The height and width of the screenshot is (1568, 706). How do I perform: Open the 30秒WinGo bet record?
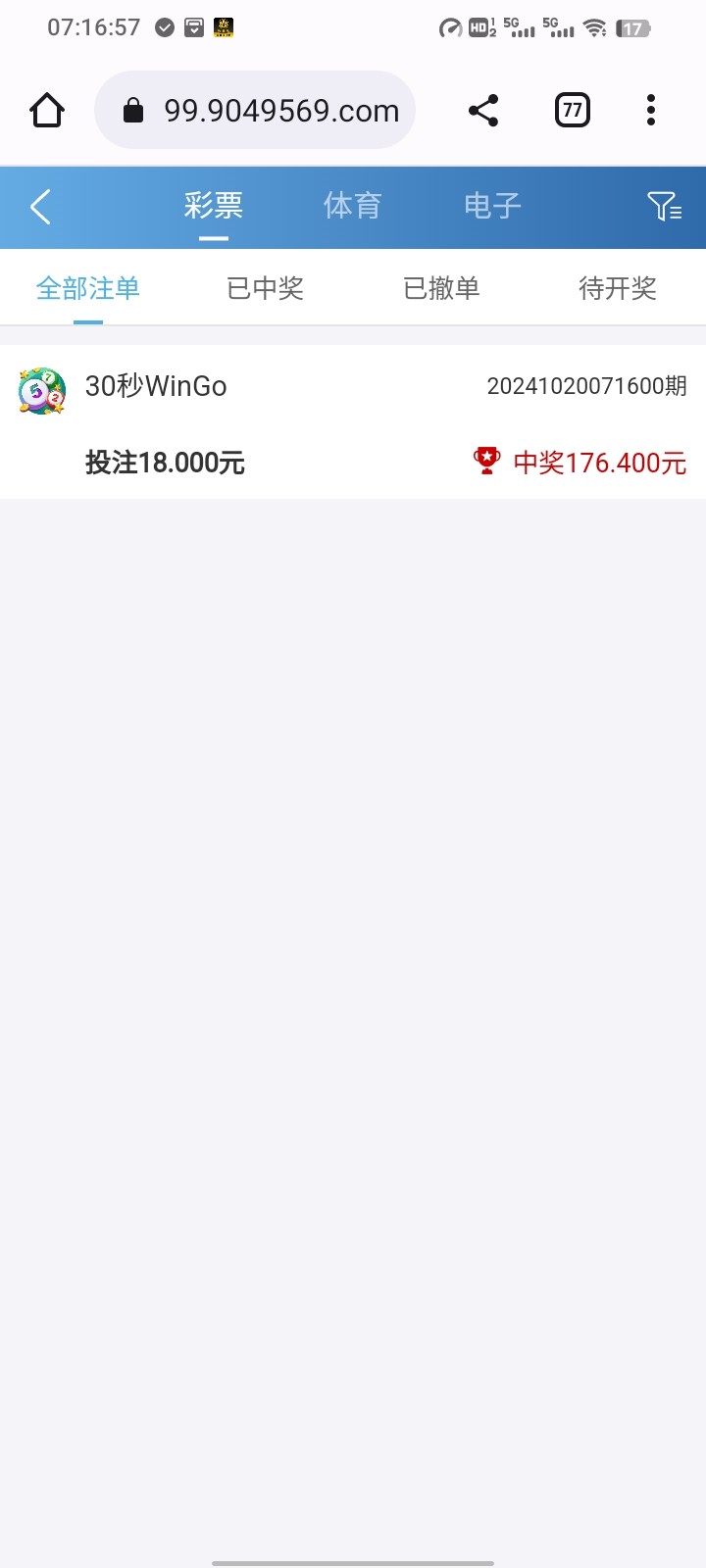click(x=353, y=421)
